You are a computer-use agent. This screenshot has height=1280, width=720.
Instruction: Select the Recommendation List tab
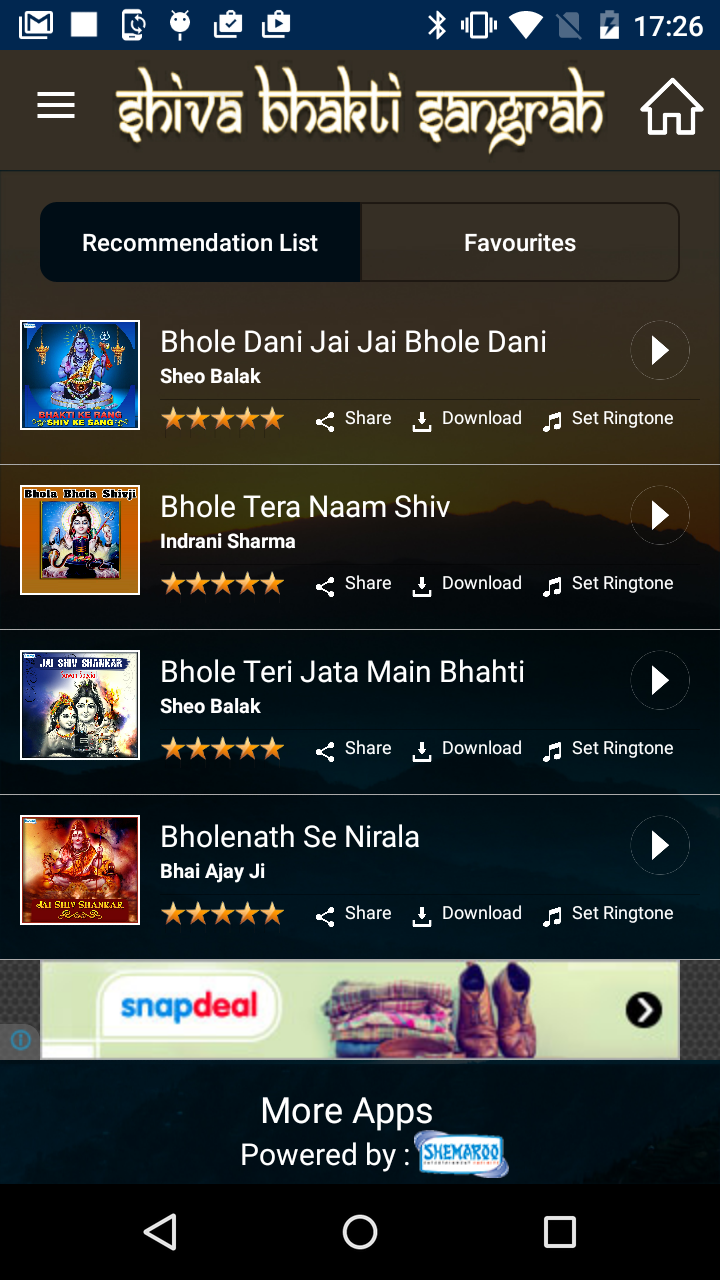200,243
